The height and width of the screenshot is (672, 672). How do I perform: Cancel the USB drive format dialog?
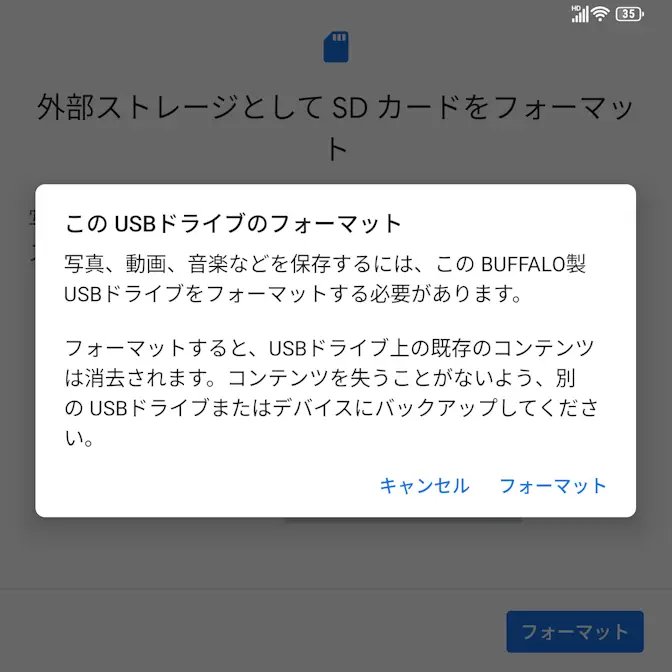pyautogui.click(x=424, y=486)
